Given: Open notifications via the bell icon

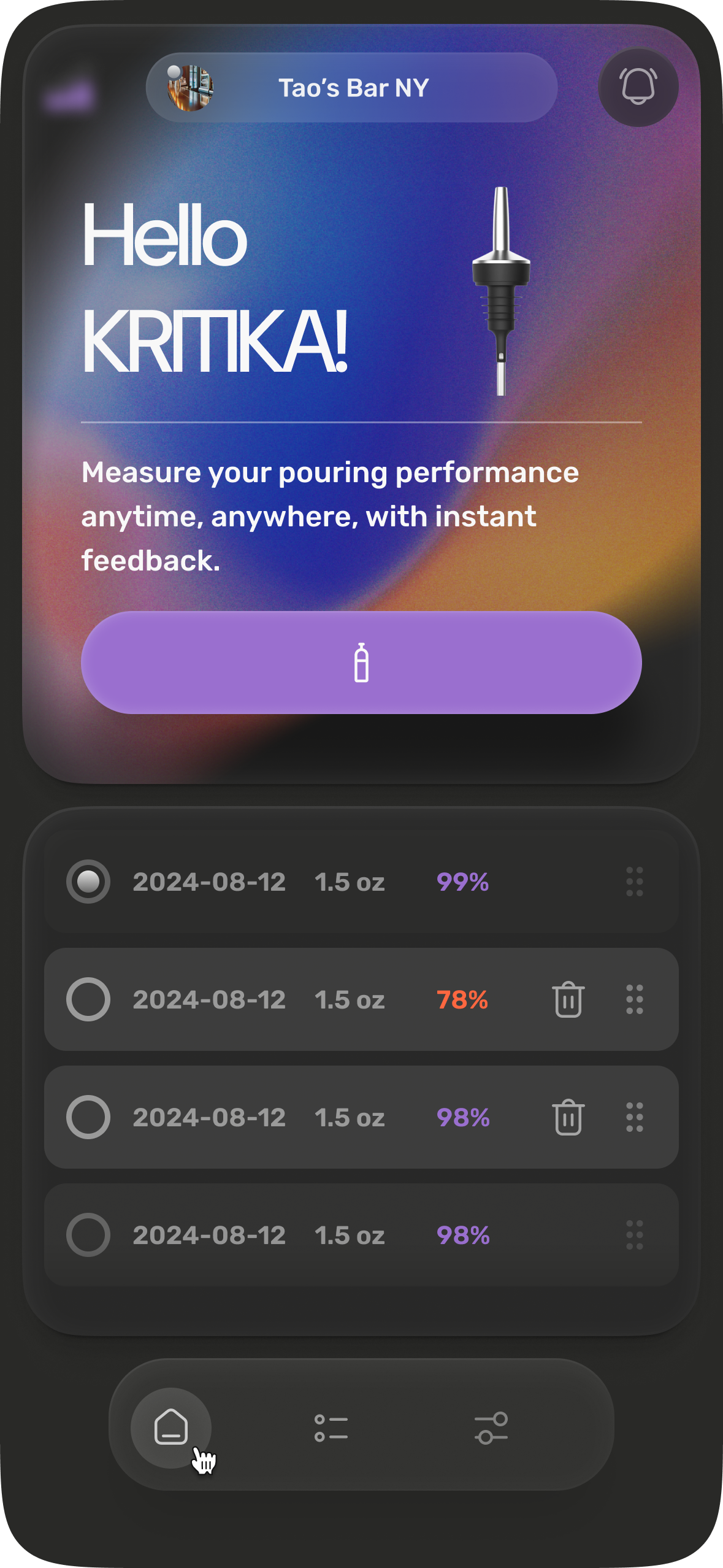Looking at the screenshot, I should coord(638,86).
